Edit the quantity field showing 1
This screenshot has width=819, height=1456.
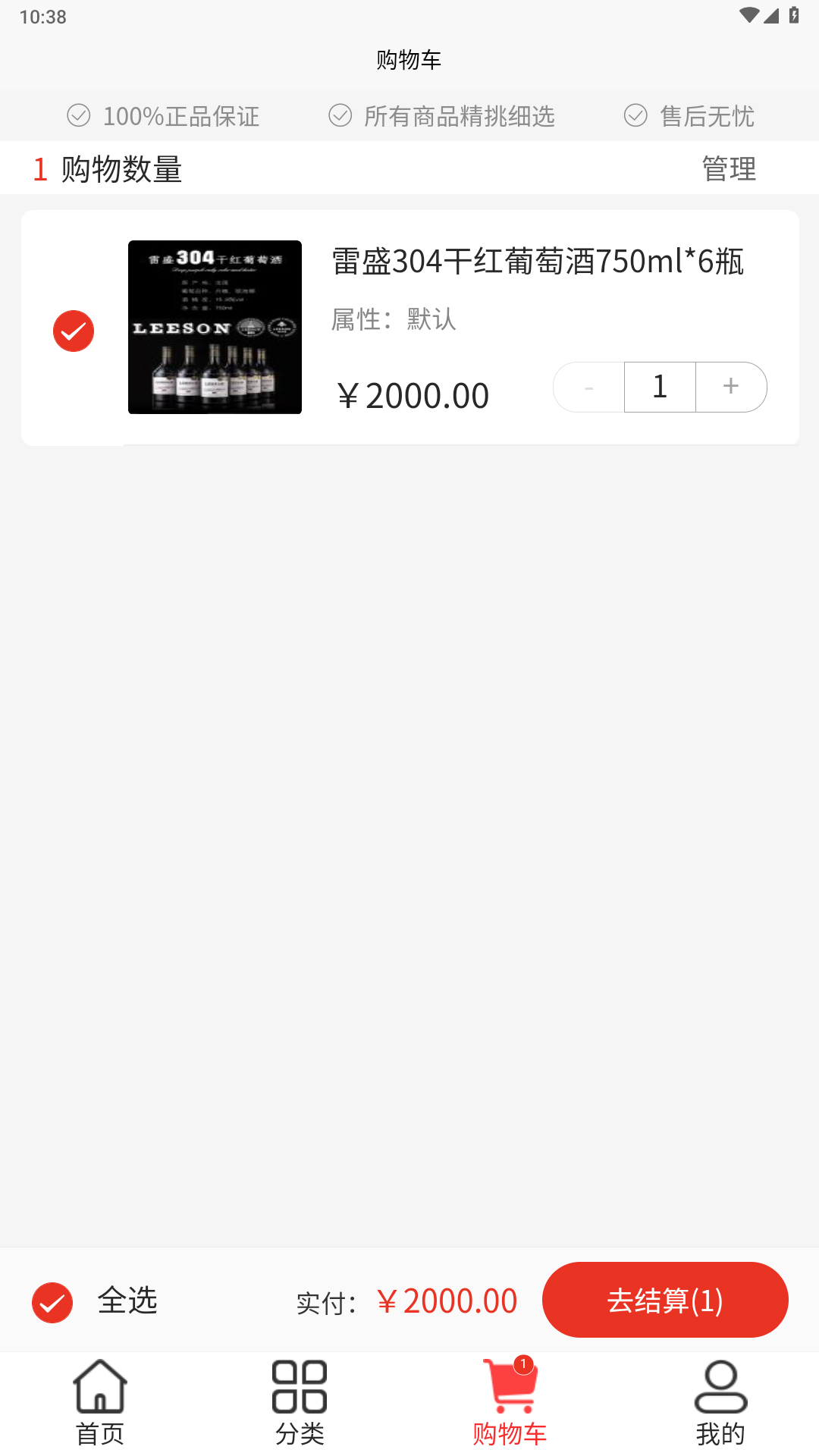[660, 388]
